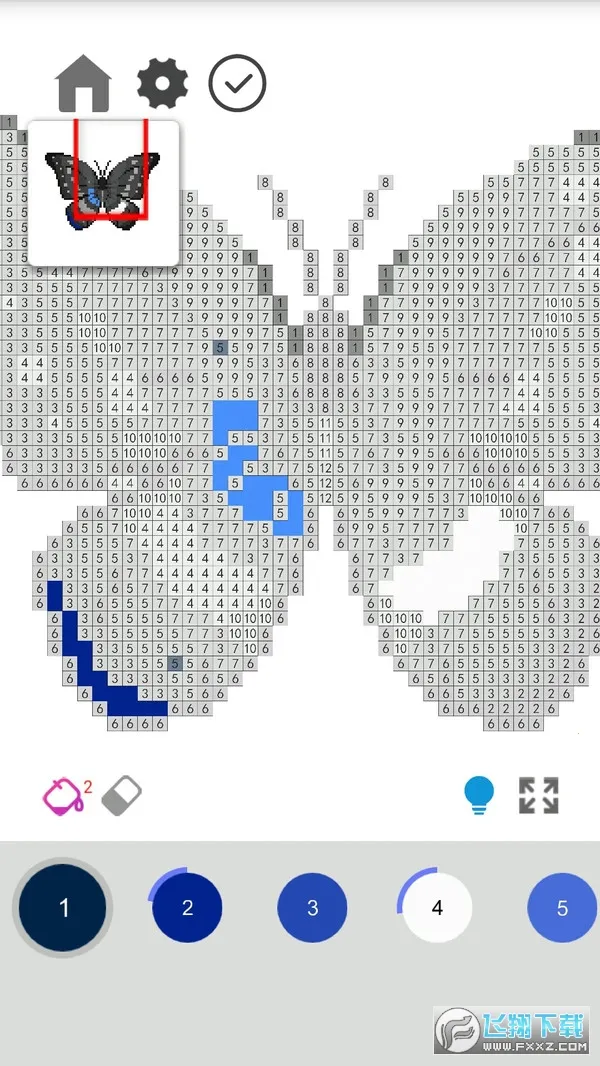Choose color number 5
The image size is (600, 1066).
561,908
